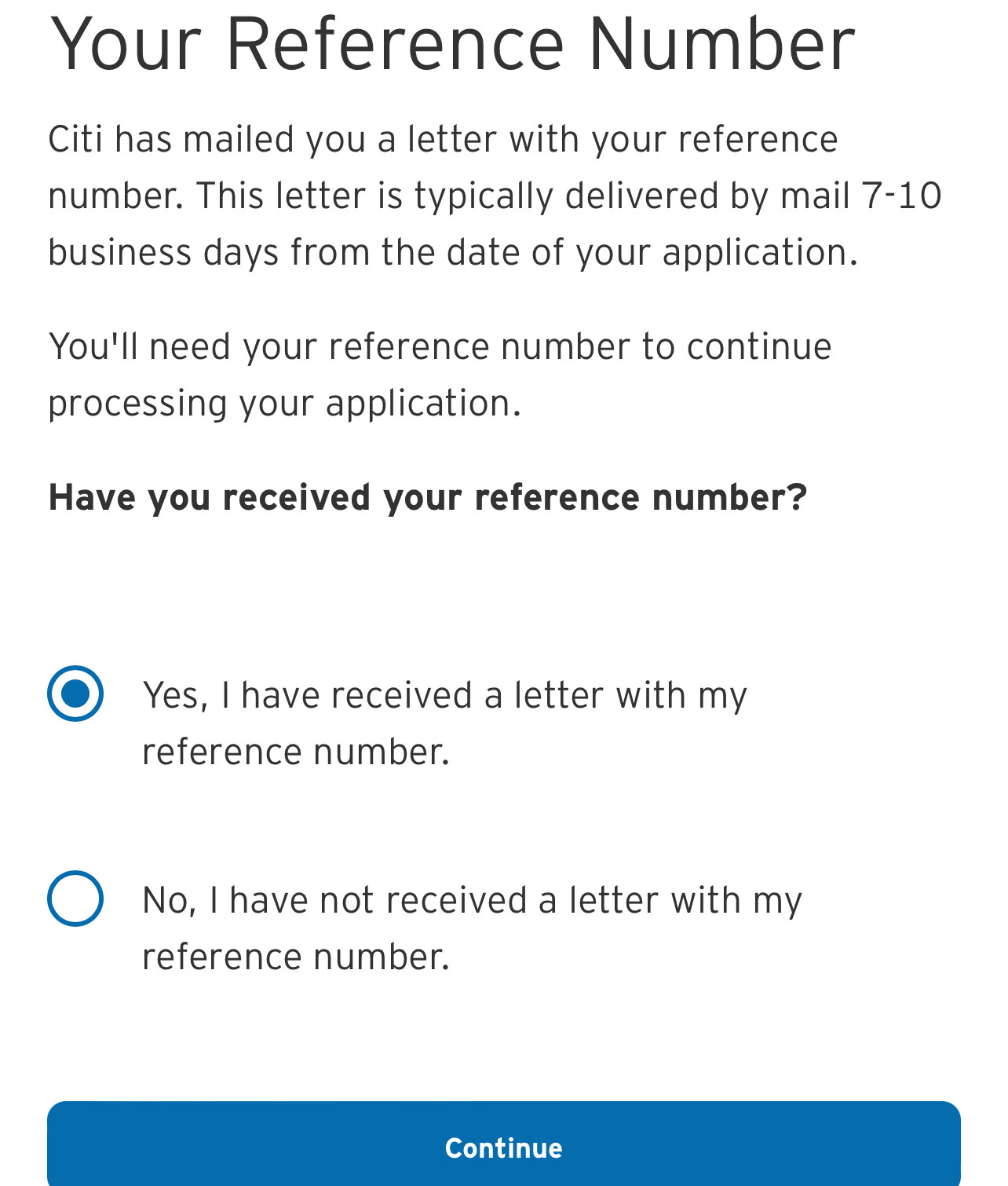Choose No, I have not received a letter
The width and height of the screenshot is (1008, 1186).
pos(75,899)
